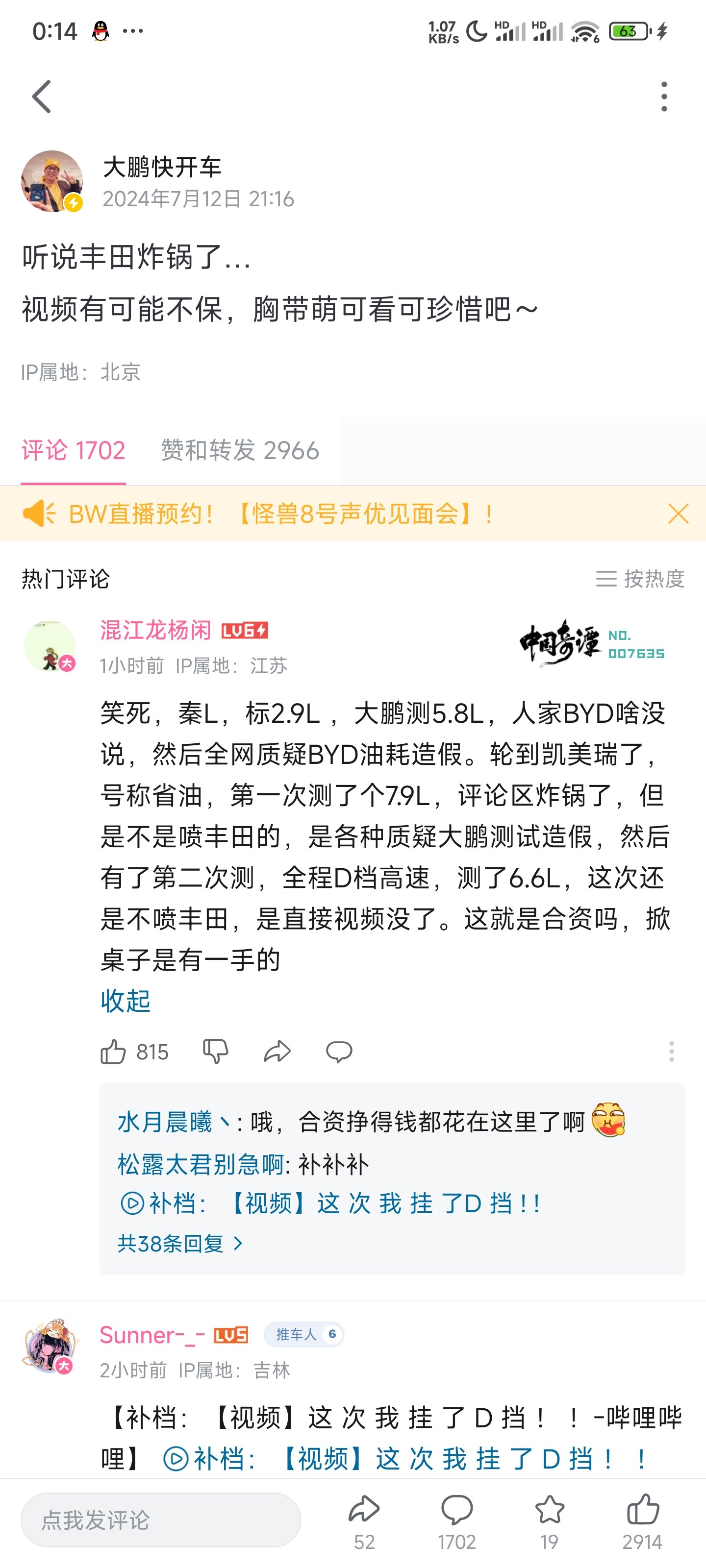Image resolution: width=706 pixels, height=1568 pixels.
Task: Dismiss the BW直播预约 banner
Action: click(678, 514)
